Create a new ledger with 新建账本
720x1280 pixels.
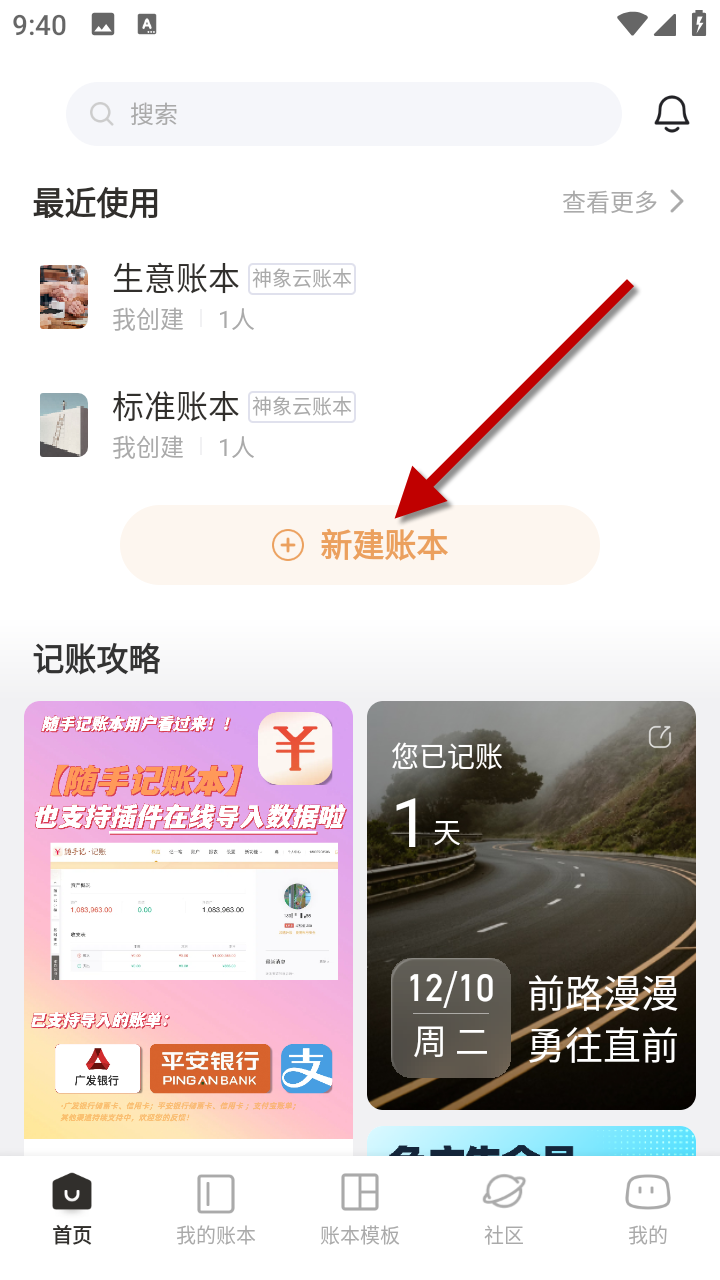[360, 545]
